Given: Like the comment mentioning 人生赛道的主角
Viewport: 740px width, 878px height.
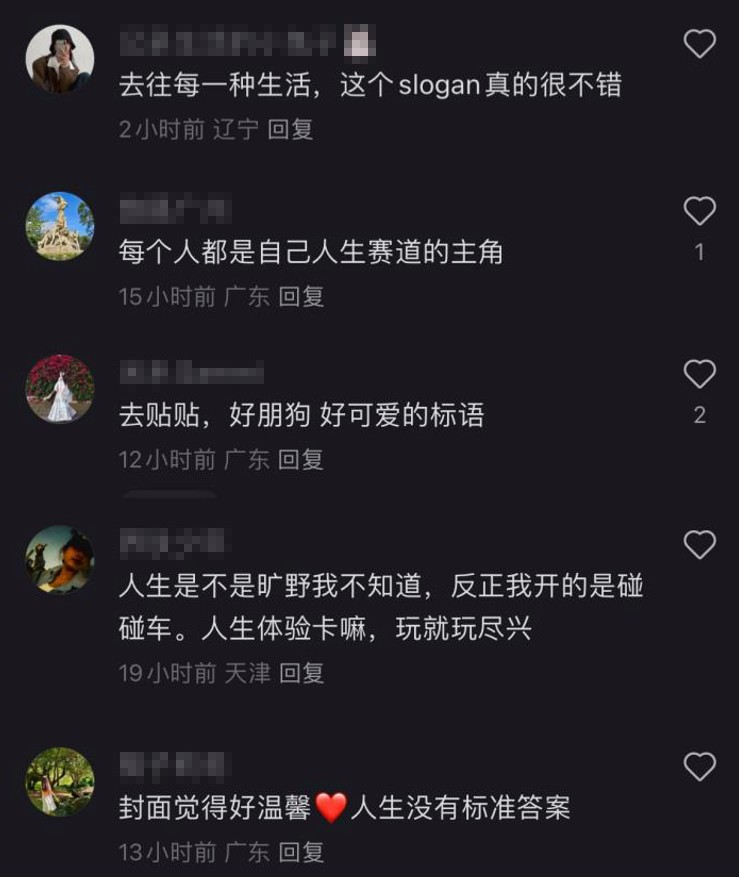Looking at the screenshot, I should pyautogui.click(x=699, y=211).
